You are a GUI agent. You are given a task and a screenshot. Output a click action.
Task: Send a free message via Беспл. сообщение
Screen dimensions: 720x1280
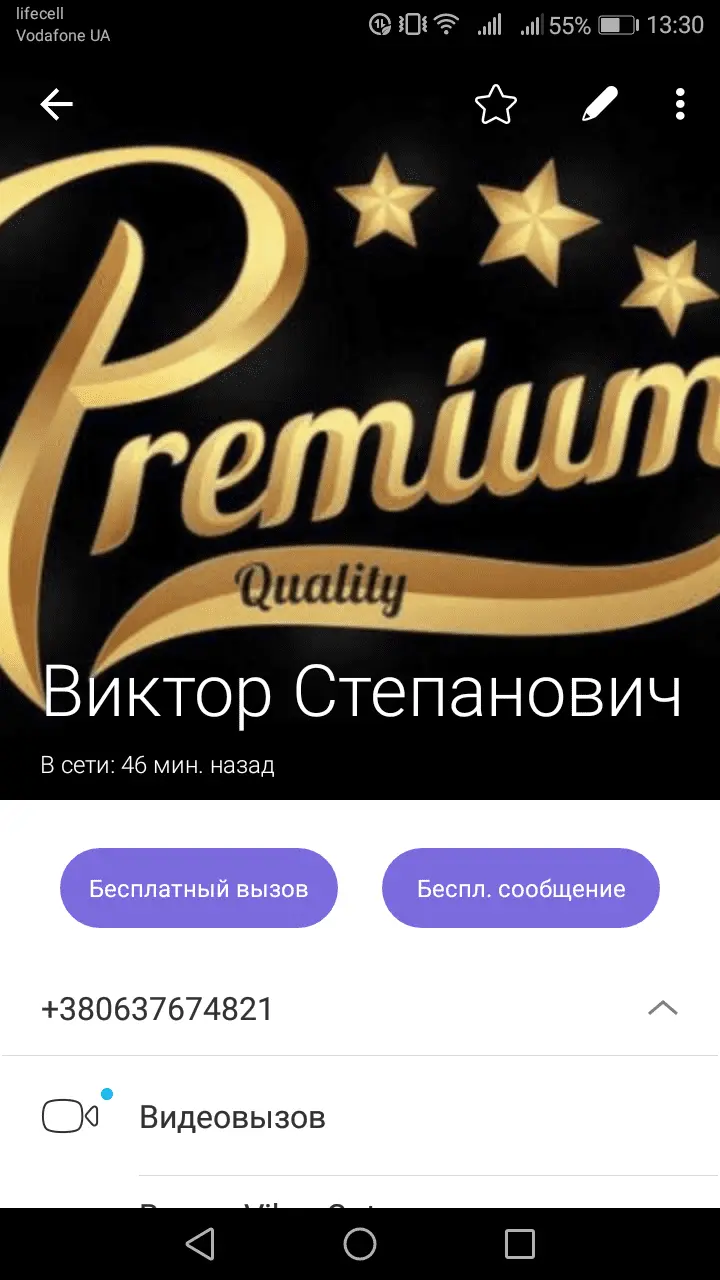coord(521,888)
